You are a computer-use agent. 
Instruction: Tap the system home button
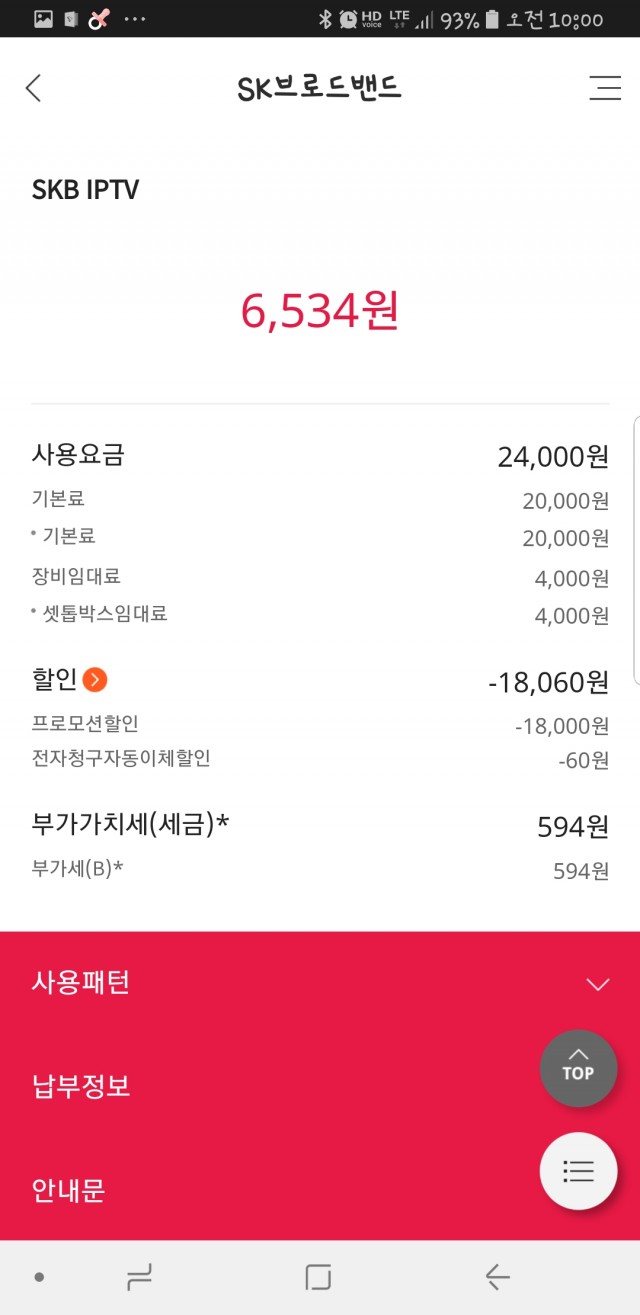(318, 1277)
